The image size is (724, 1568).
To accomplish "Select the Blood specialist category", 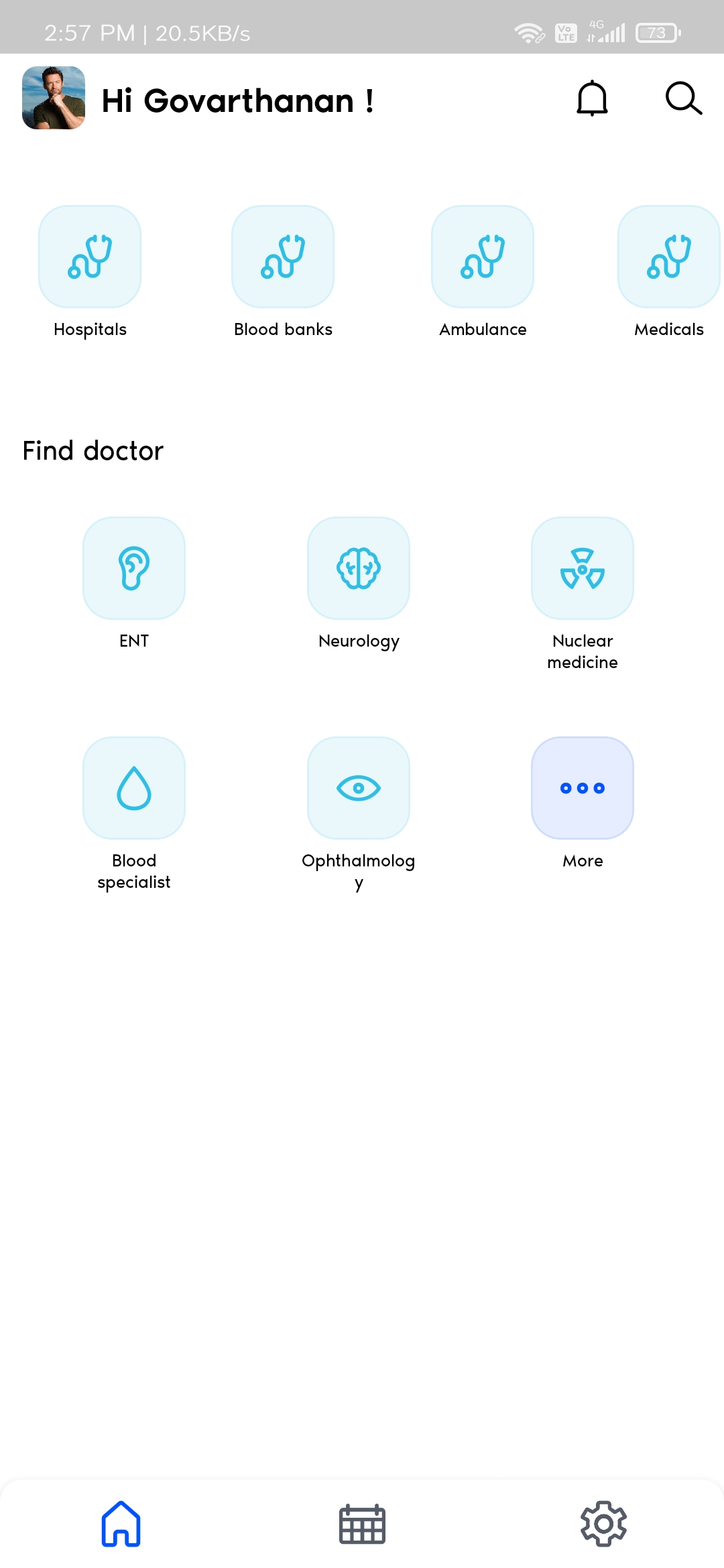I will [134, 787].
